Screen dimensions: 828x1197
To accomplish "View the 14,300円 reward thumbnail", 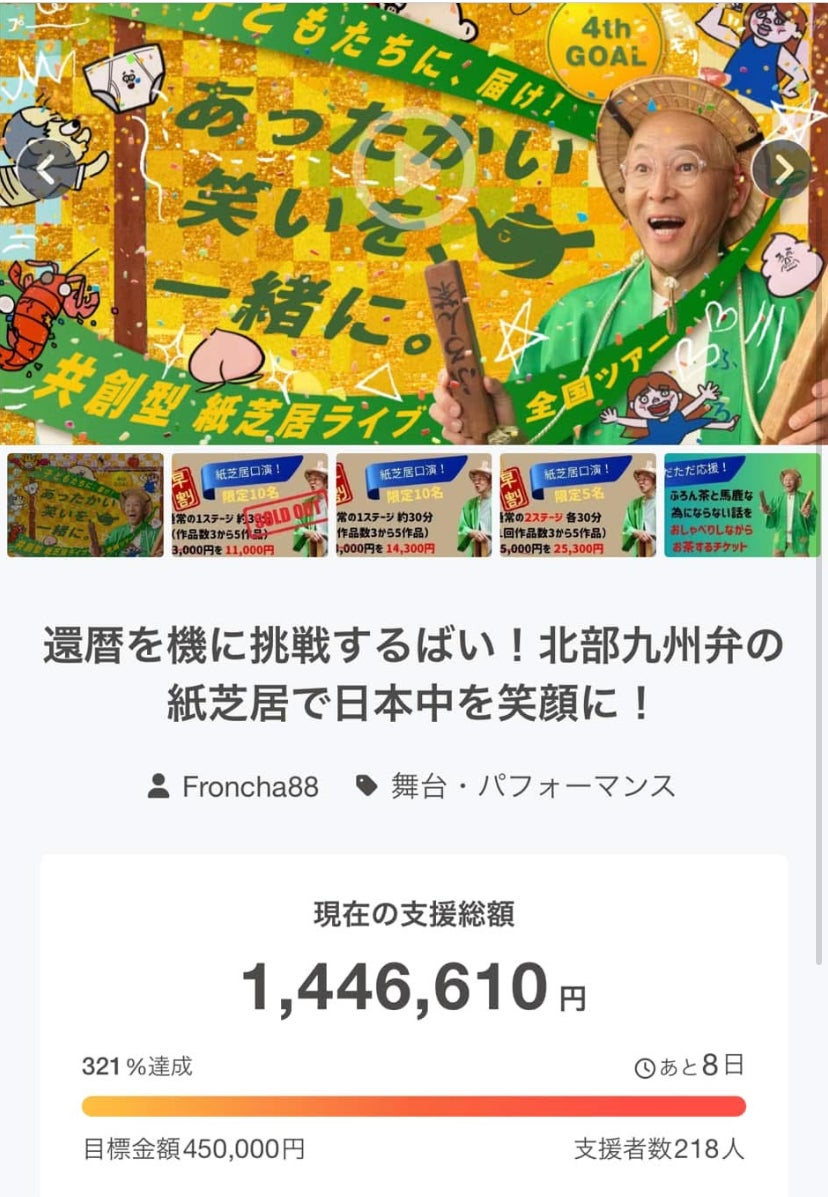I will tap(413, 505).
